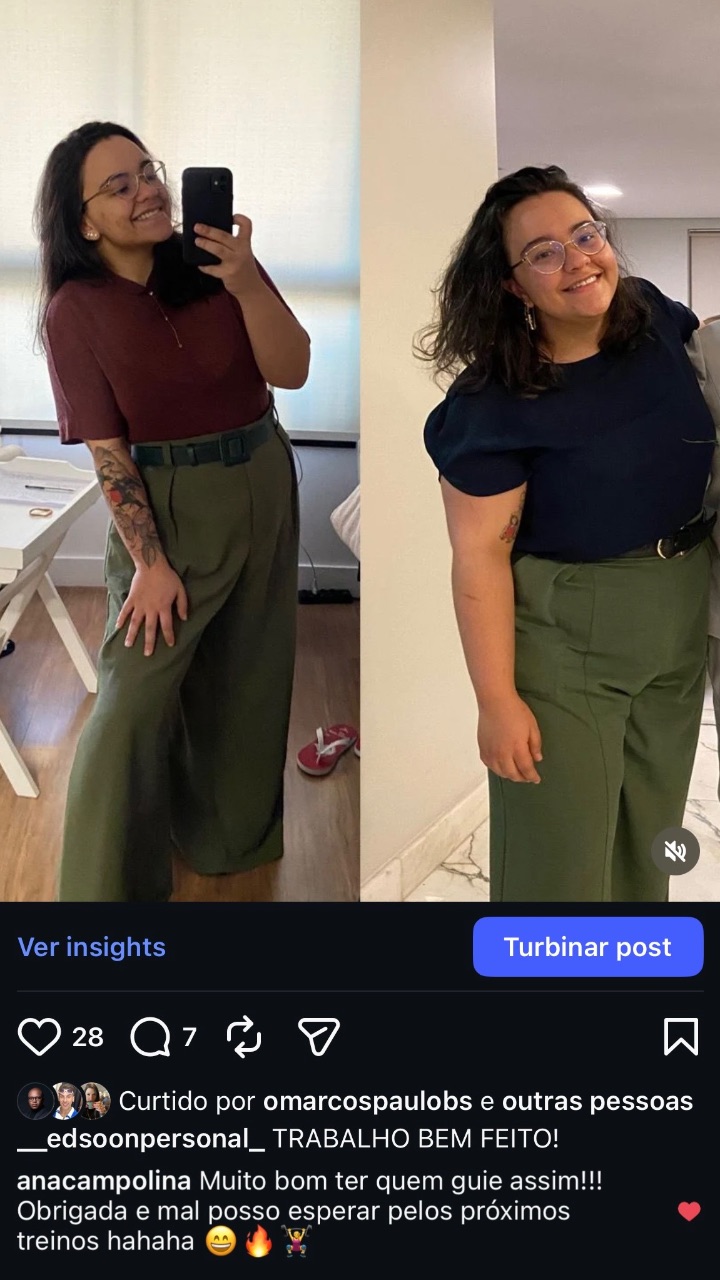Viewport: 720px width, 1280px height.
Task: Open Ver insights for this post
Action: pyautogui.click(x=91, y=947)
